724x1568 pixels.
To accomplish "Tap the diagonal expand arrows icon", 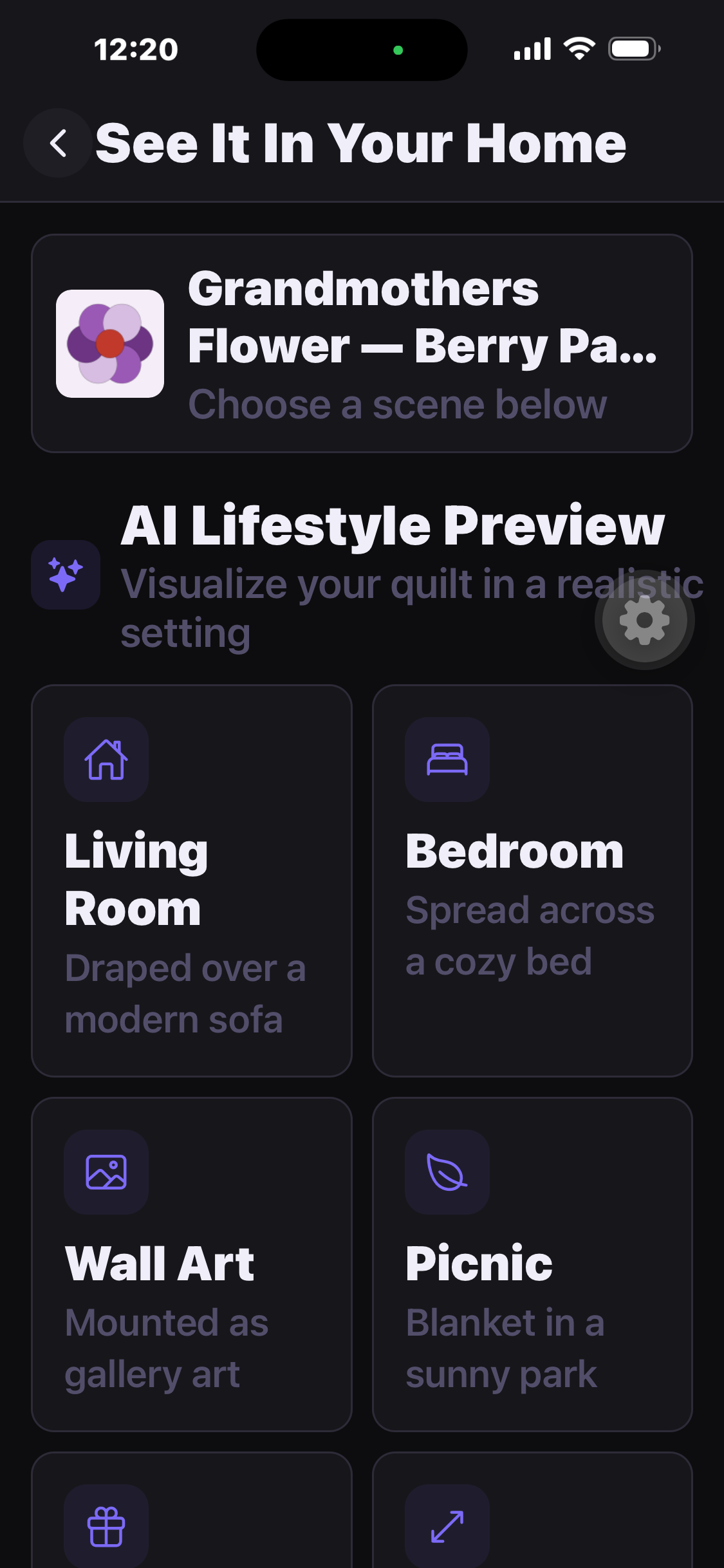I will click(x=447, y=1526).
